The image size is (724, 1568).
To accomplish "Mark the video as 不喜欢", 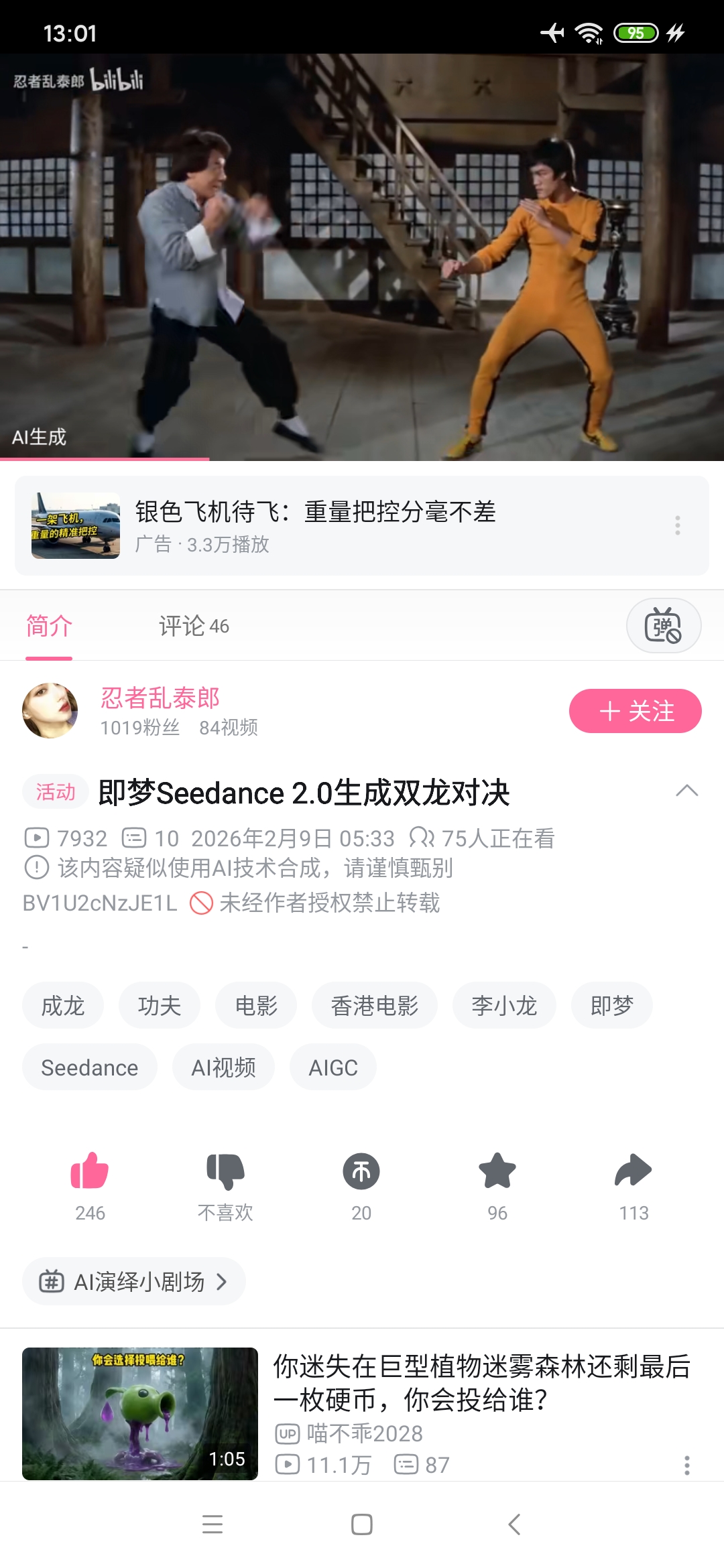I will point(225,1172).
